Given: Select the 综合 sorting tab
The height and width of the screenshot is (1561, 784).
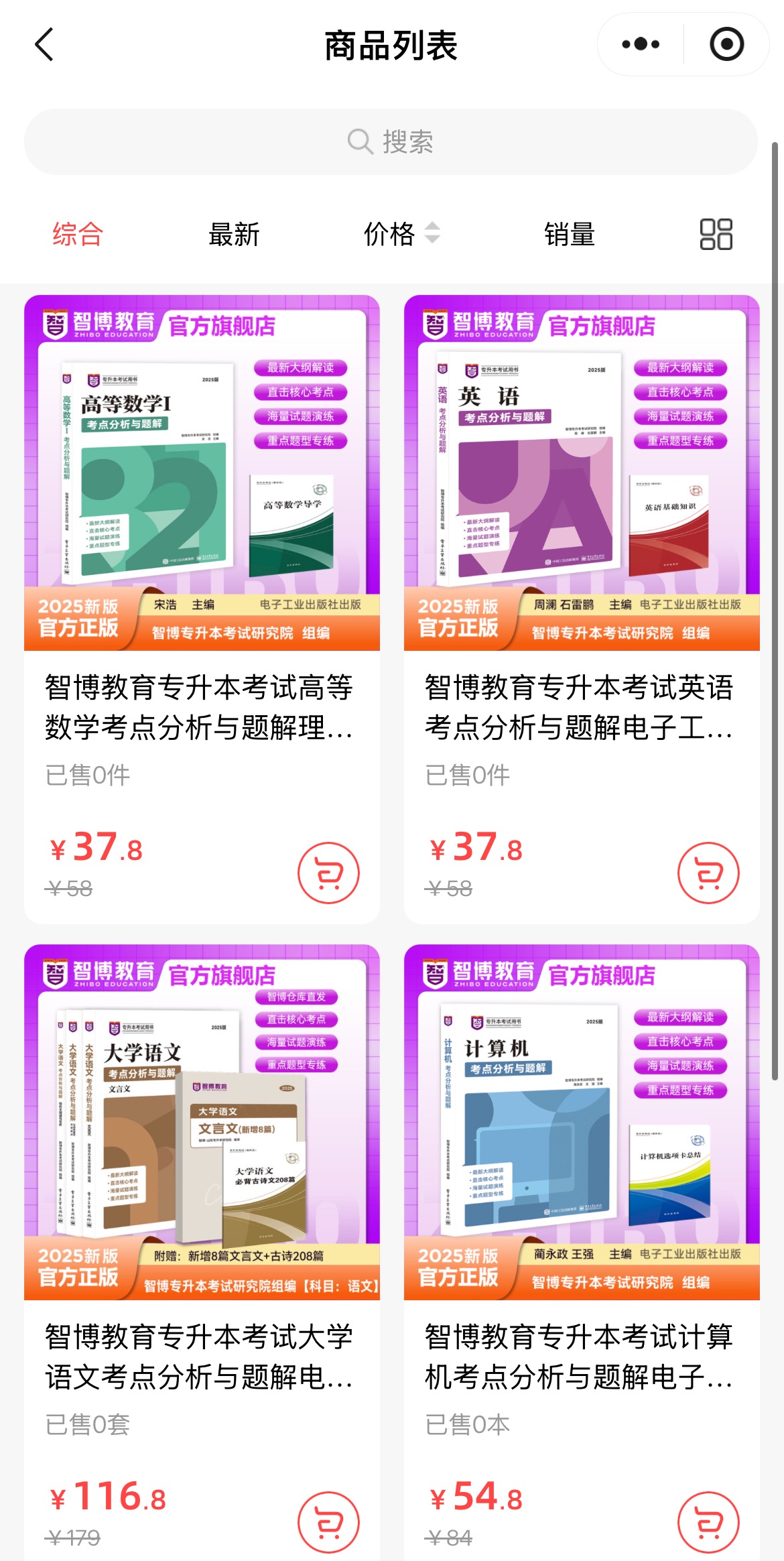Looking at the screenshot, I should pos(78,235).
